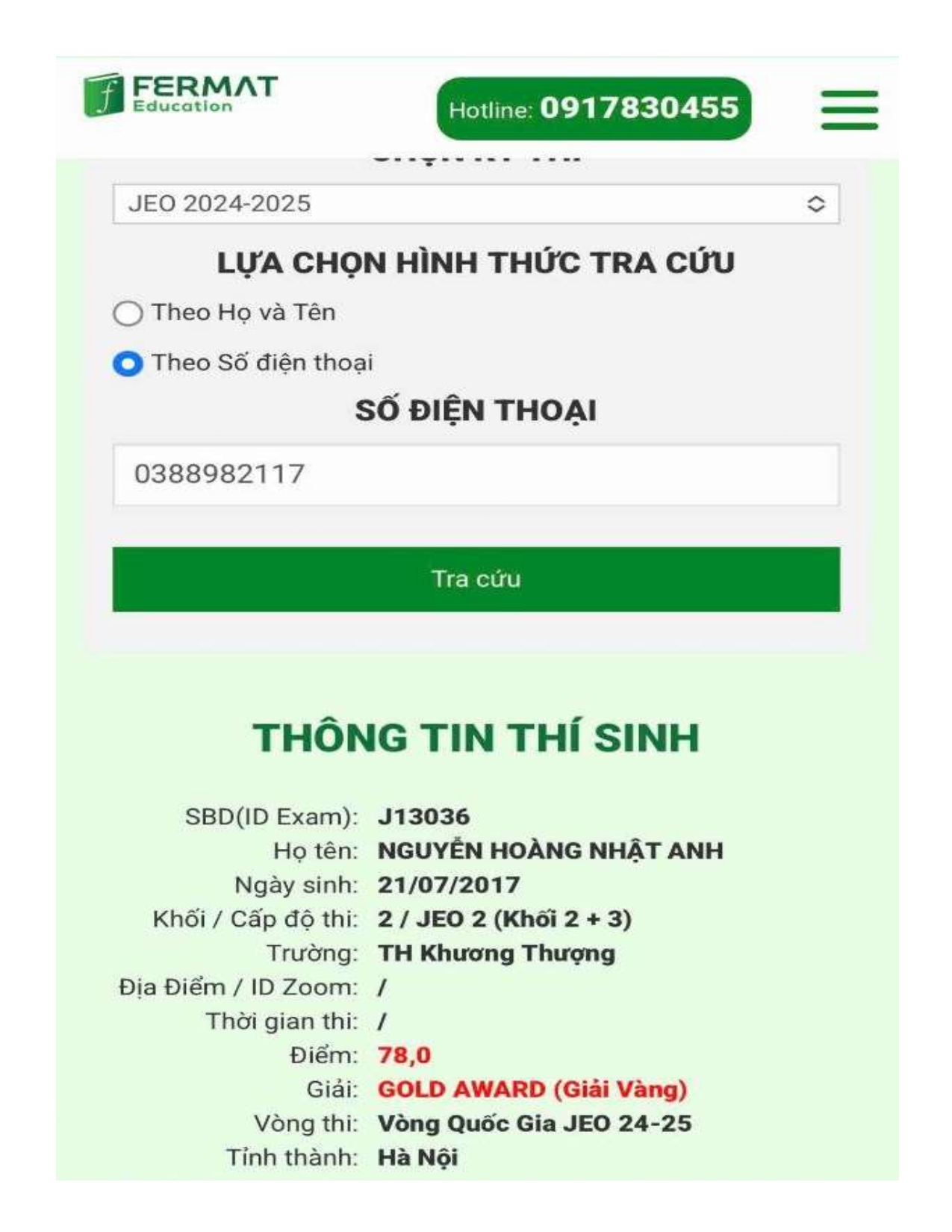Expand the JEO 2024-2025 exam dropdown
This screenshot has width=952, height=1232.
[x=476, y=204]
